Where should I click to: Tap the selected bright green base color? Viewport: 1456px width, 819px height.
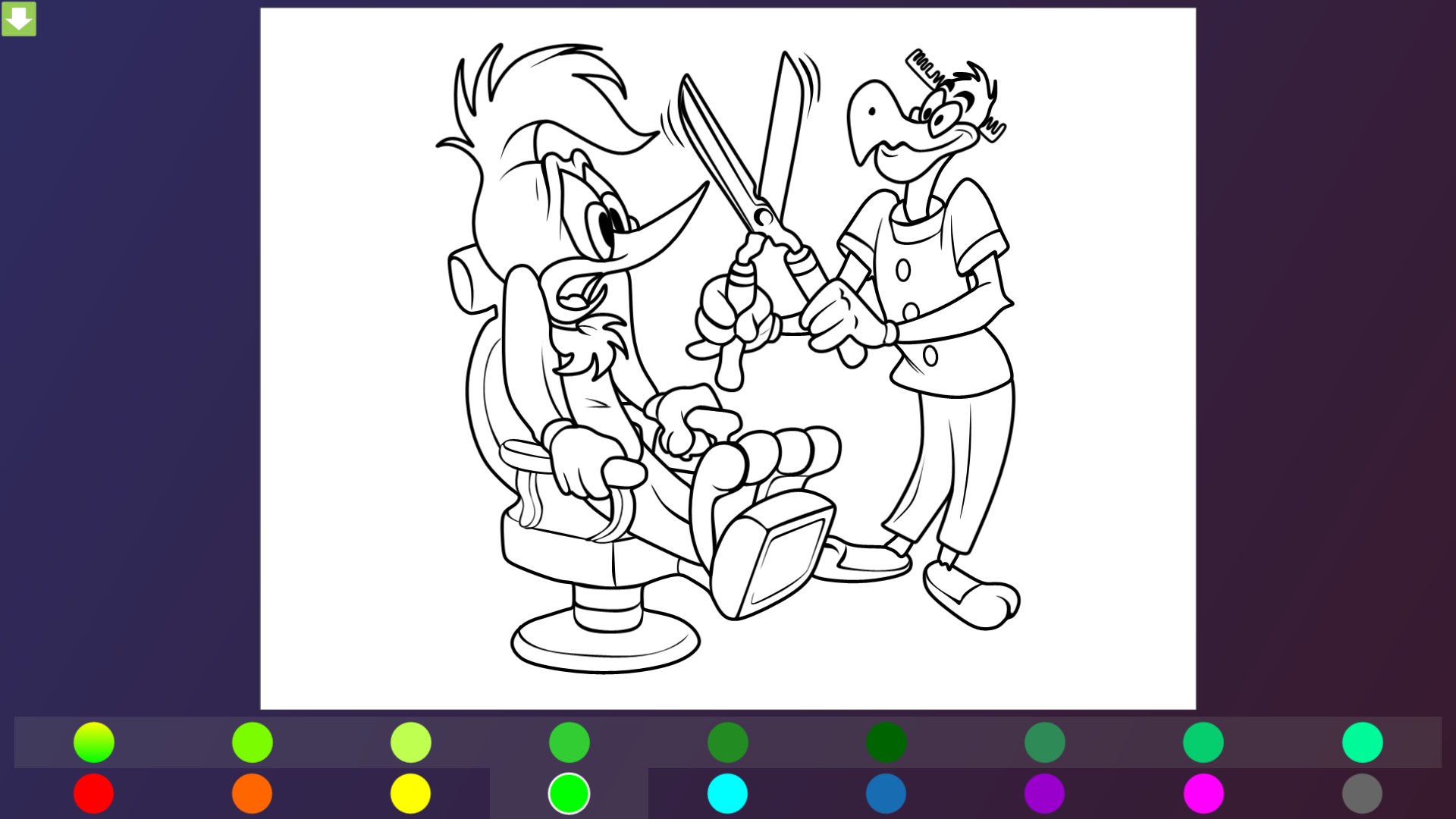click(570, 793)
